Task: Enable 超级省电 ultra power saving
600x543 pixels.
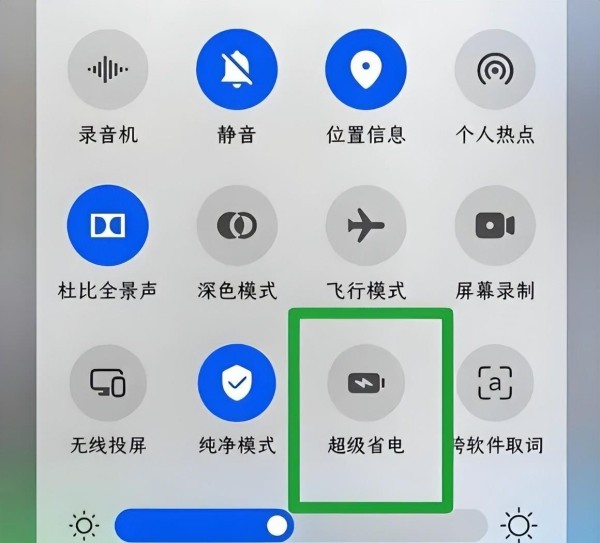Action: coord(366,383)
